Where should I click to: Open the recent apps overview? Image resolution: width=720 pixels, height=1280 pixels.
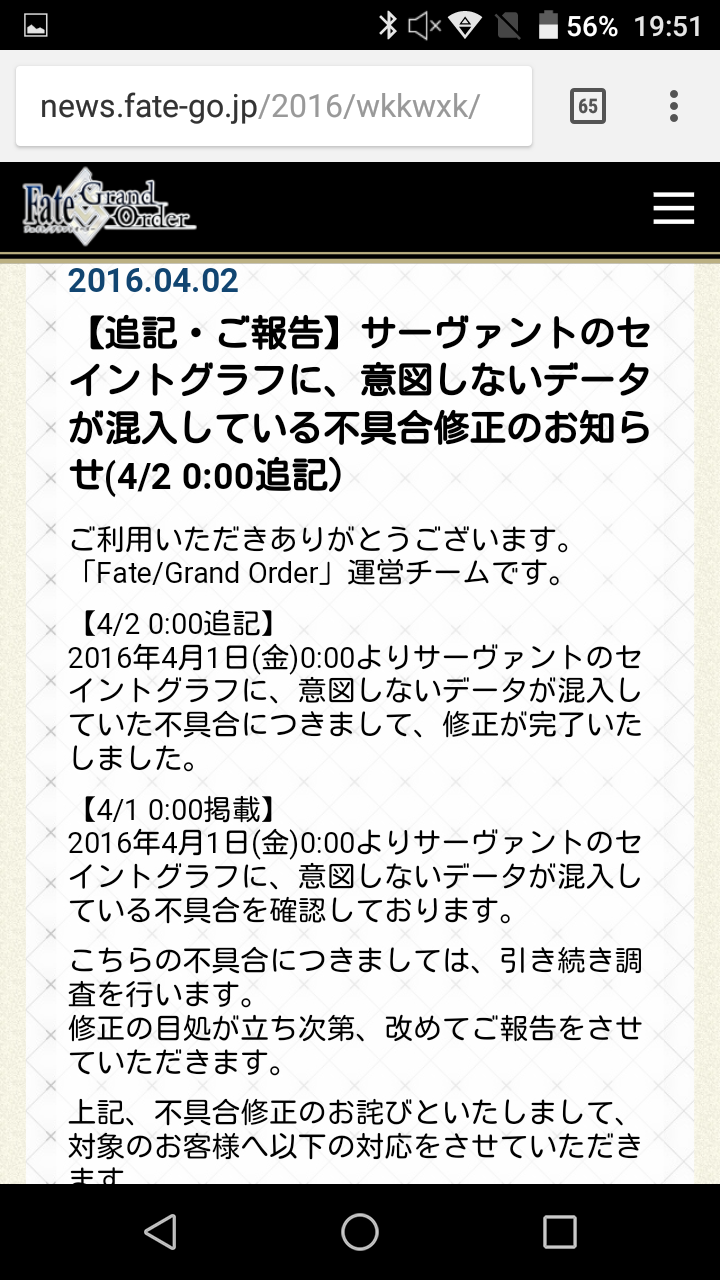(560, 1232)
